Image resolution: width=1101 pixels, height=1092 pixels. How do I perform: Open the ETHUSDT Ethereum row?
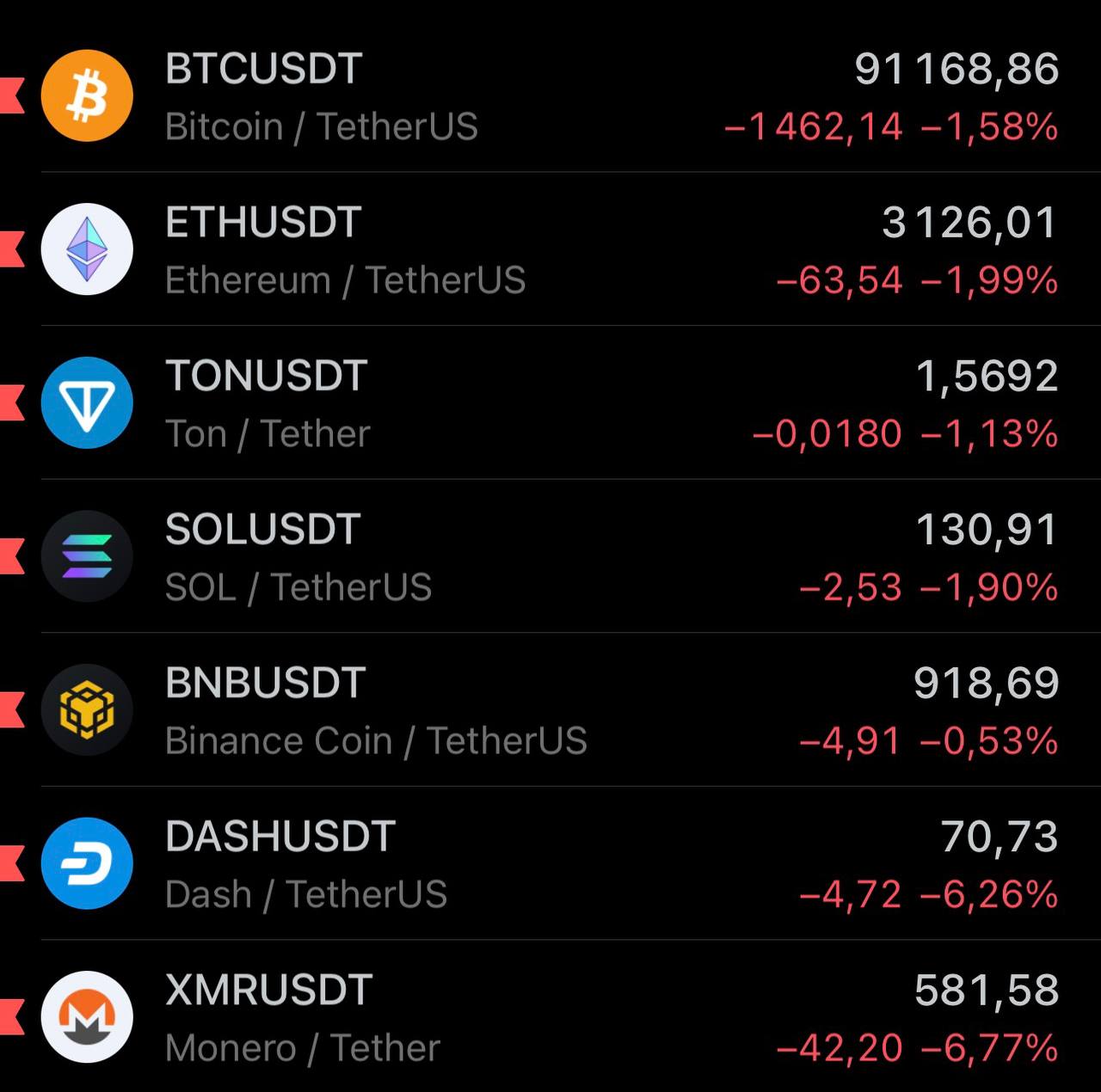550,249
